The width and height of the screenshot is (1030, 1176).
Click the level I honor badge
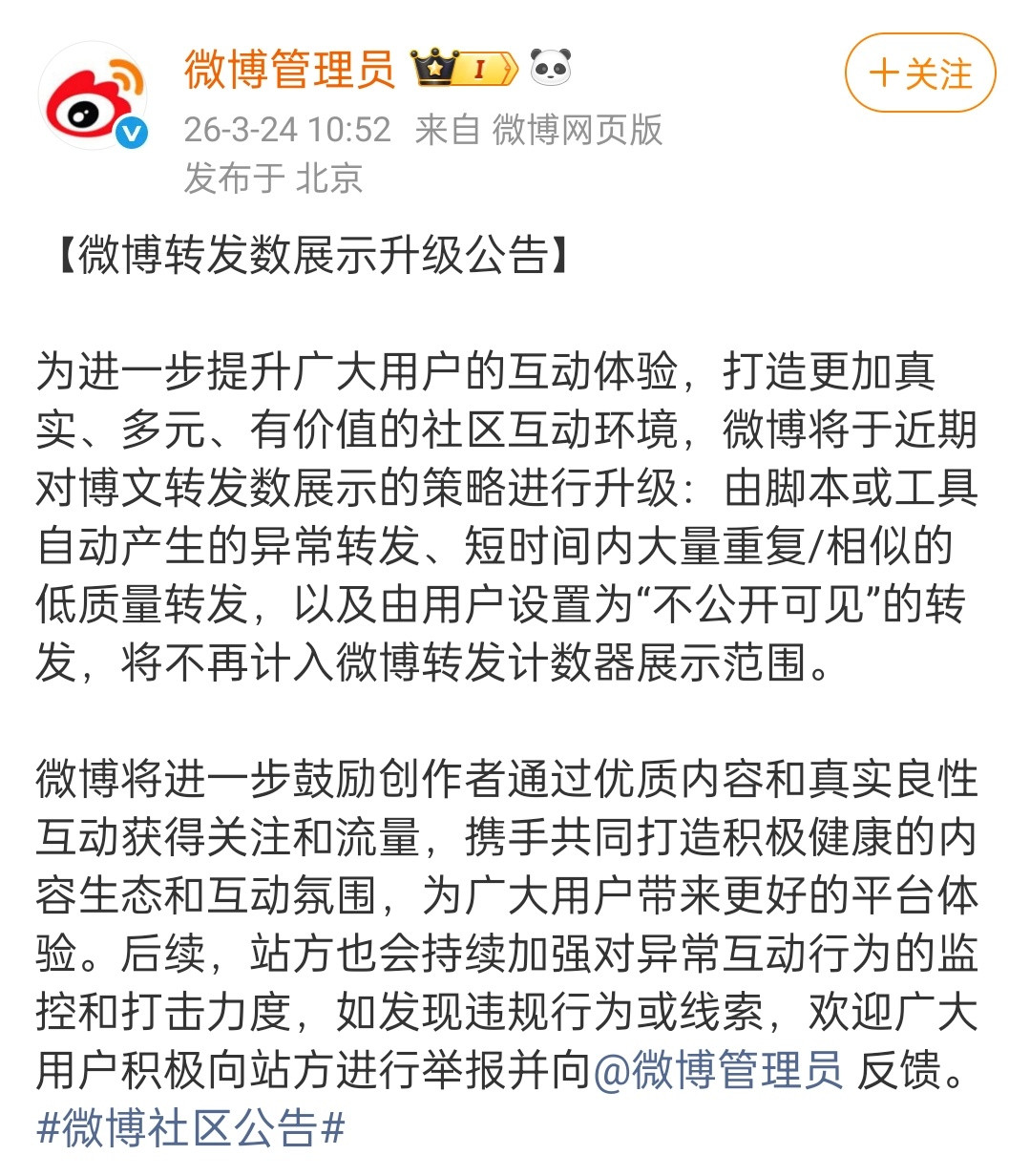point(478,70)
